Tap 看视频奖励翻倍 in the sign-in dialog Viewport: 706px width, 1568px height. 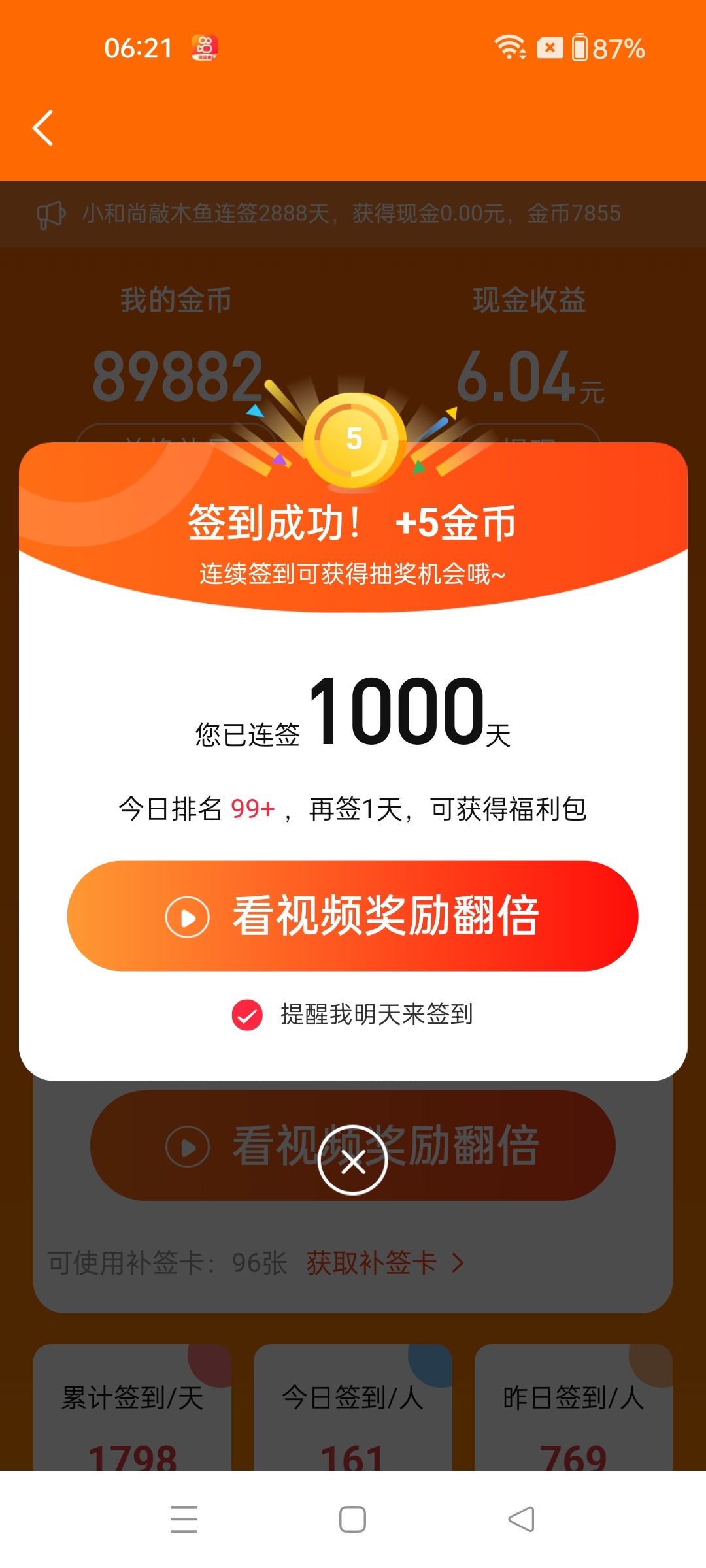tap(352, 916)
